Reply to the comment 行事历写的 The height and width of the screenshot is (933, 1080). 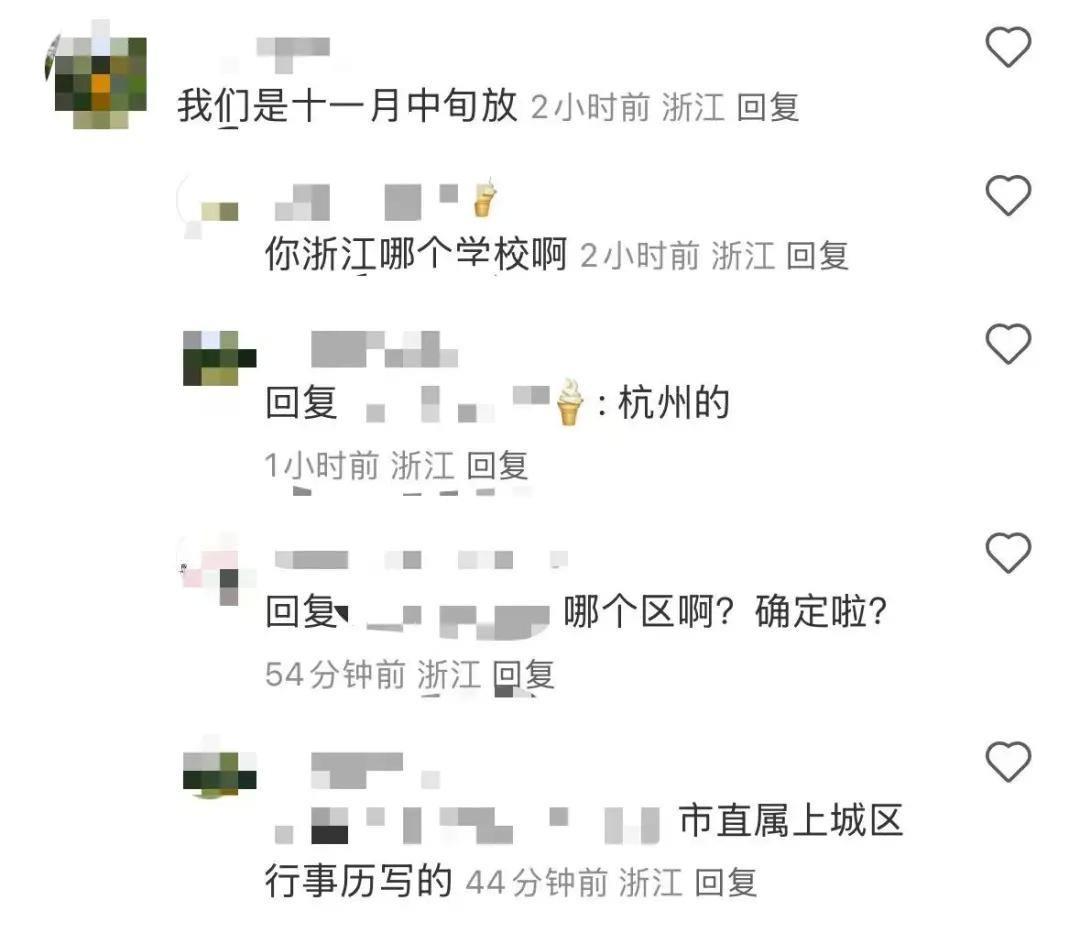click(x=726, y=883)
